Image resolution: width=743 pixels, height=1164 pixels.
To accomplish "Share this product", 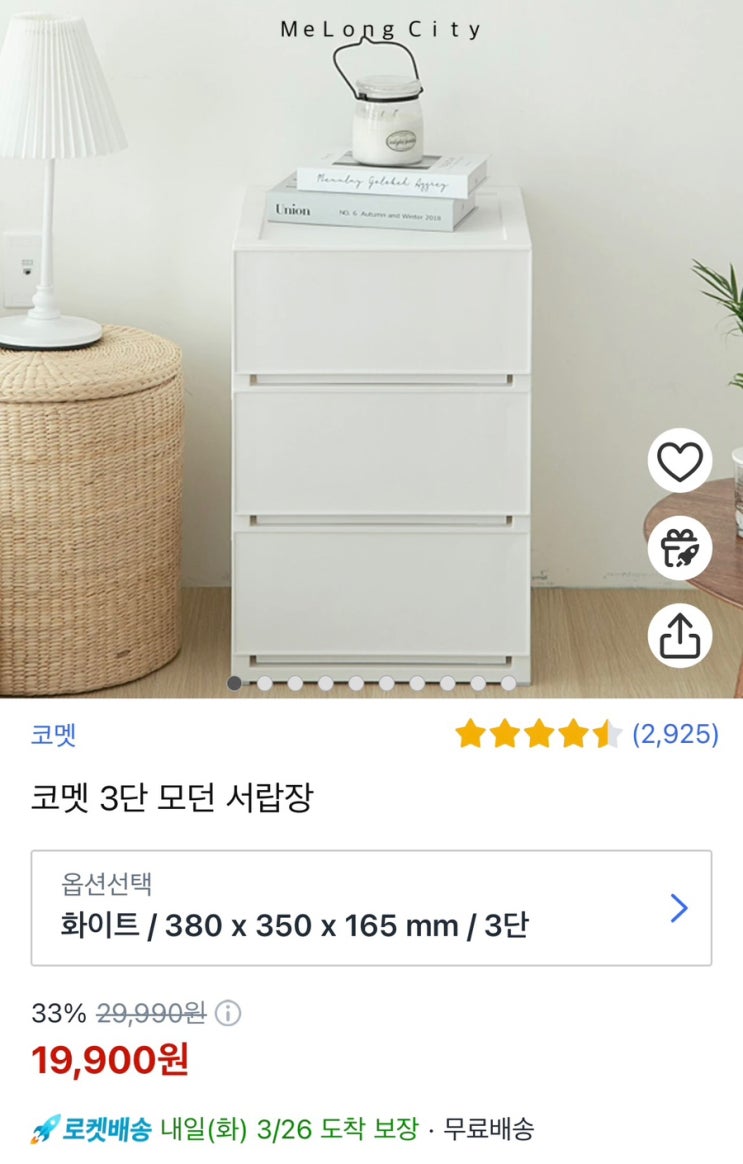I will [680, 635].
